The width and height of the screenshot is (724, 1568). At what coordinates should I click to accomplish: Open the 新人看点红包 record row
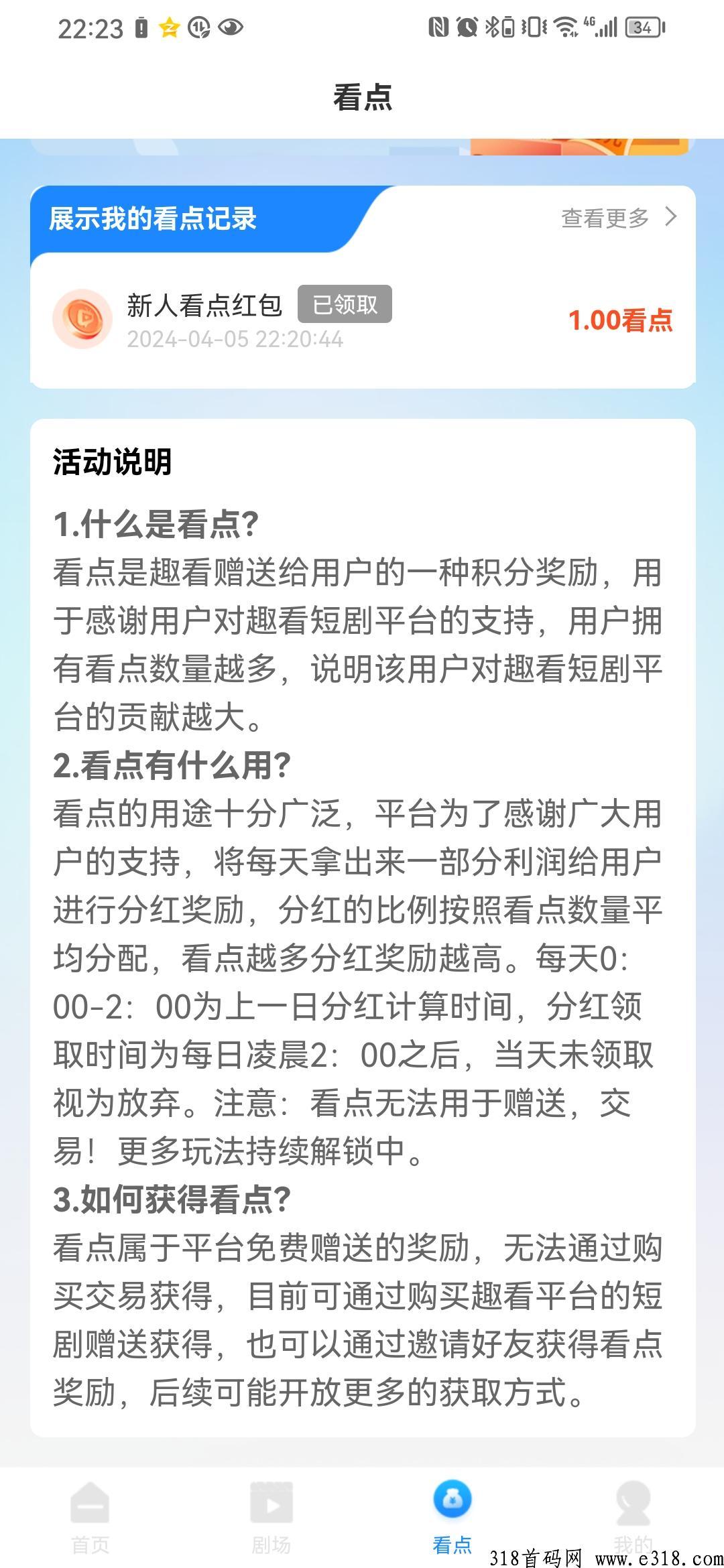pos(363,320)
